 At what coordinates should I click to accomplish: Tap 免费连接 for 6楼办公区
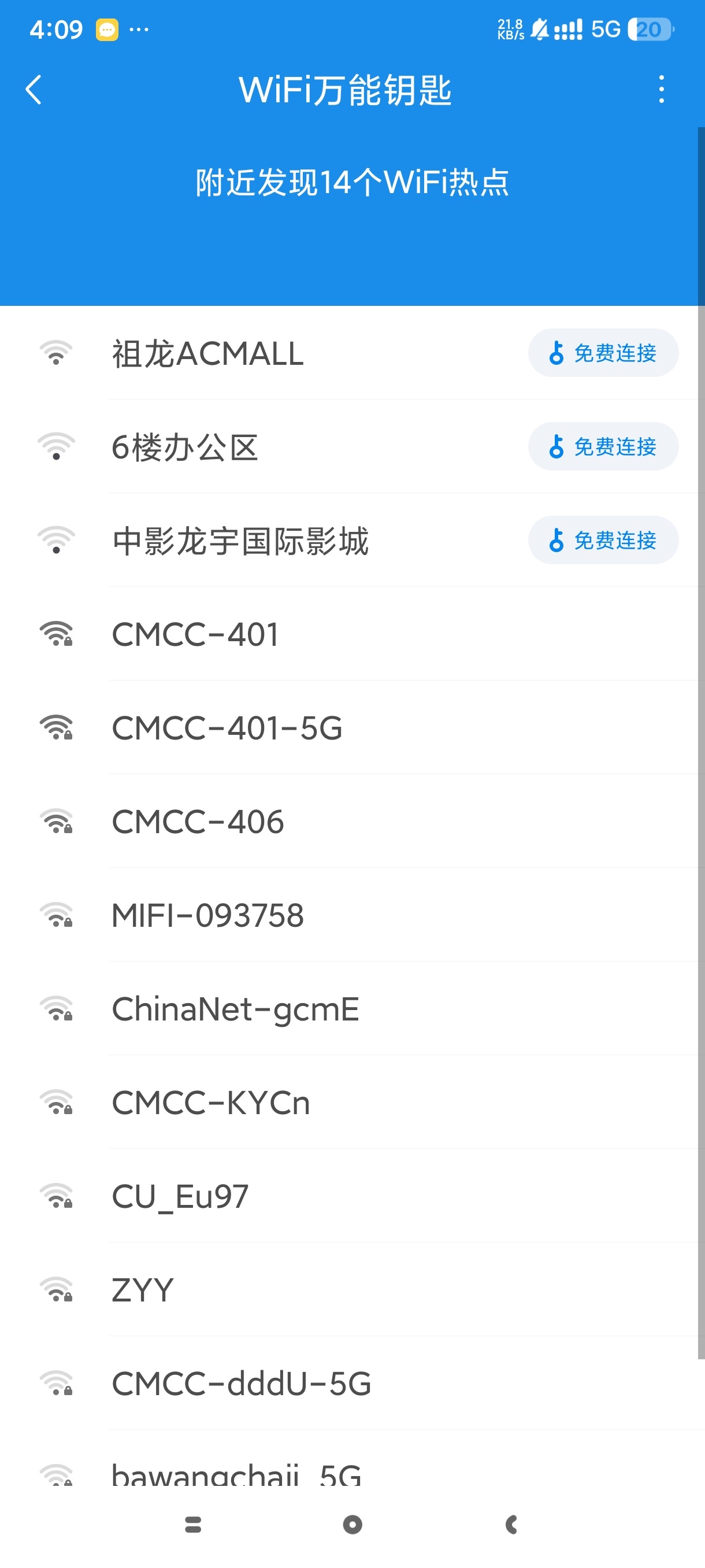pyautogui.click(x=602, y=447)
